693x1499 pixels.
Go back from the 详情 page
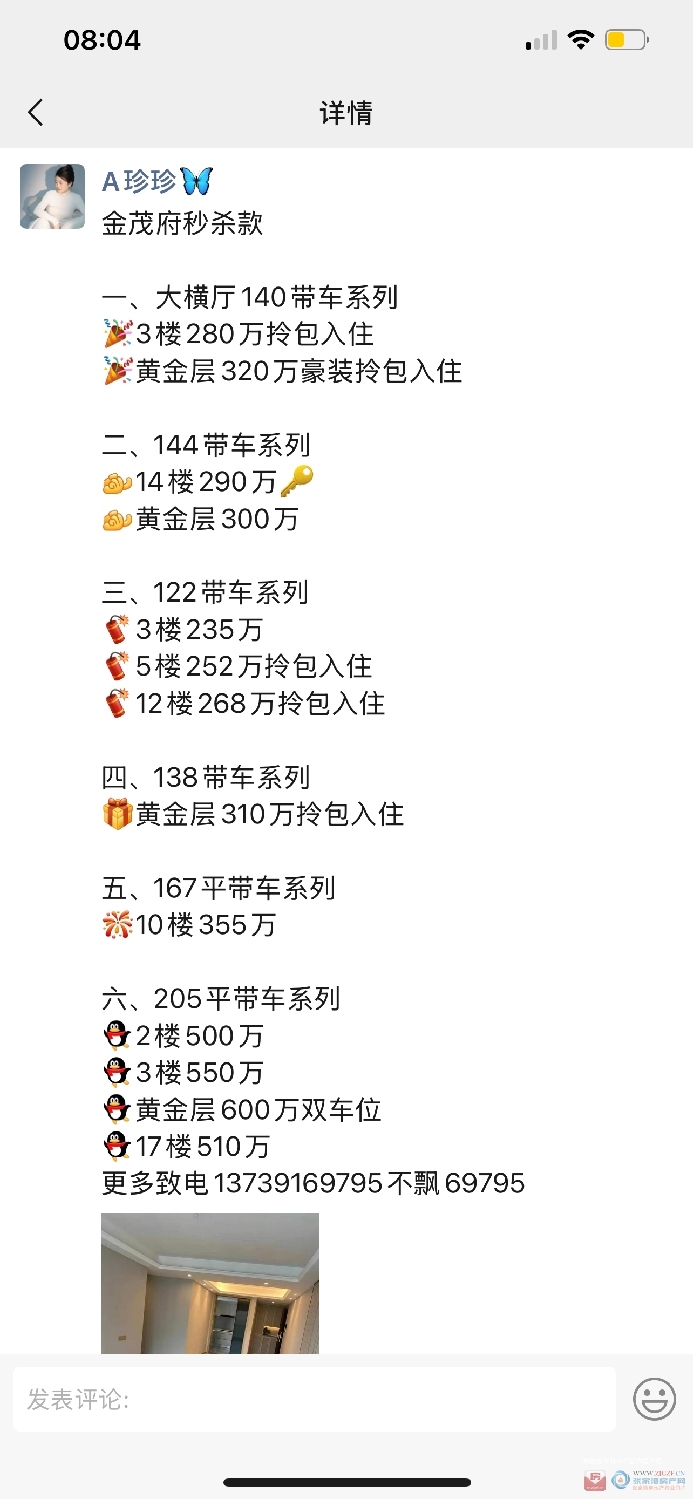point(36,112)
